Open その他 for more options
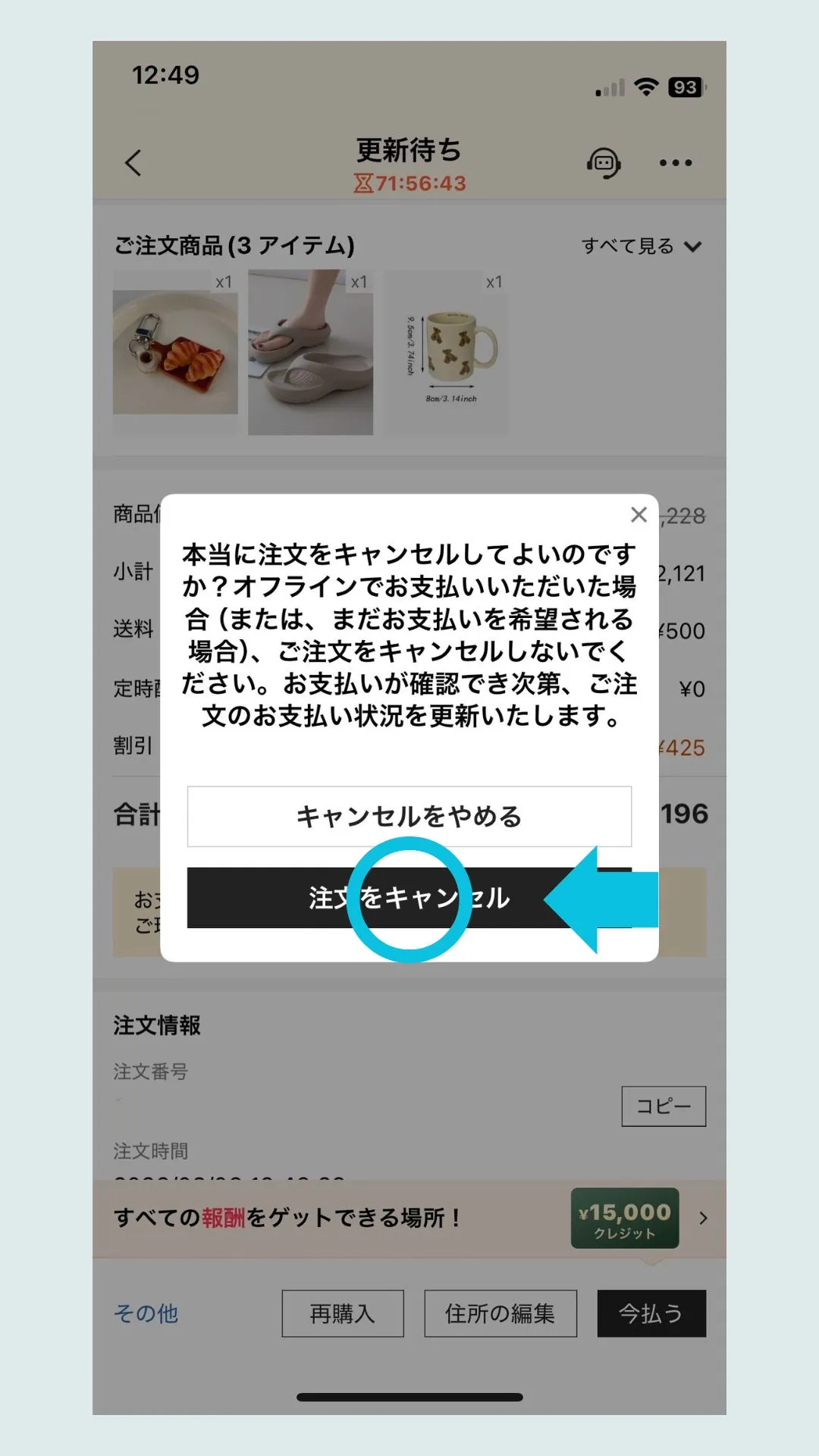 pyautogui.click(x=146, y=1313)
